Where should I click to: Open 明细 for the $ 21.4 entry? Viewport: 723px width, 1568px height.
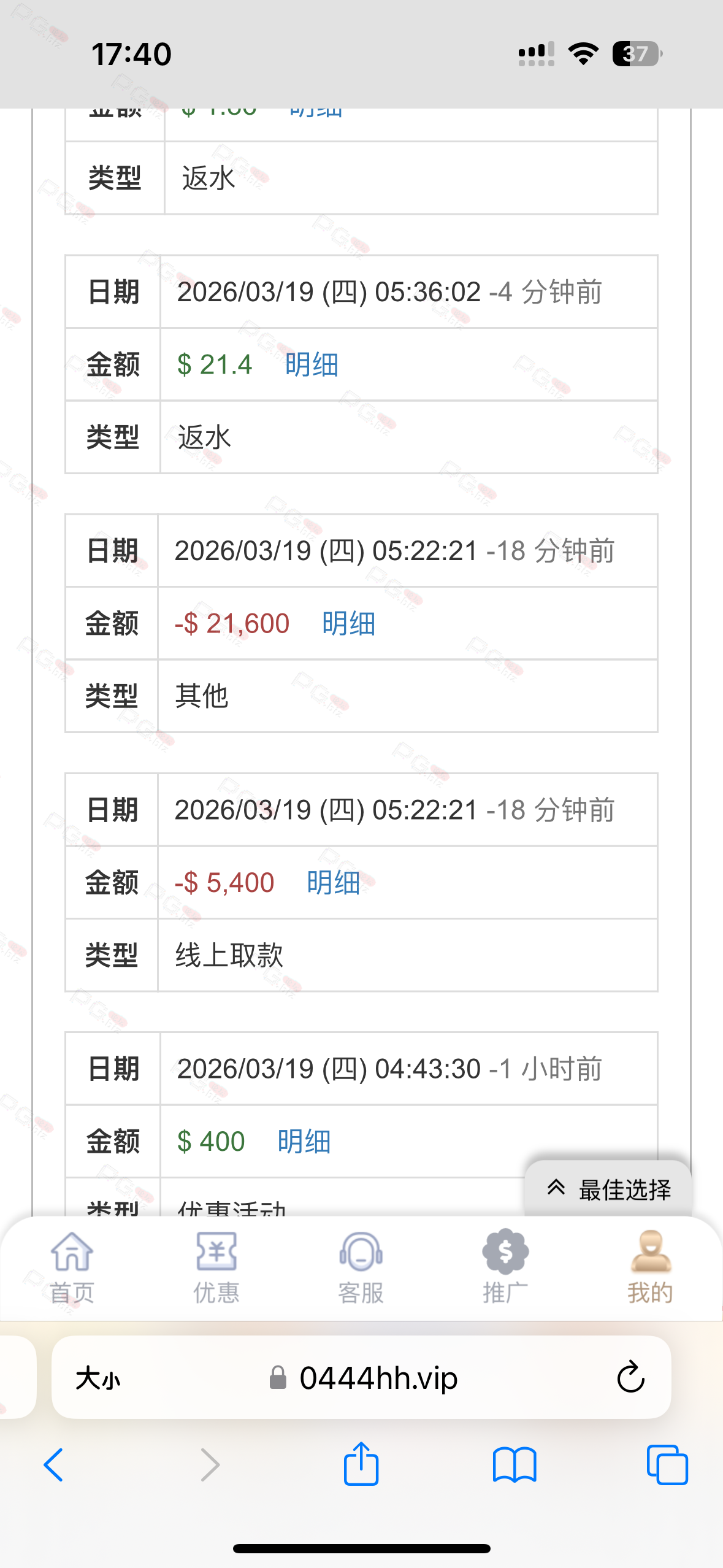coord(312,365)
